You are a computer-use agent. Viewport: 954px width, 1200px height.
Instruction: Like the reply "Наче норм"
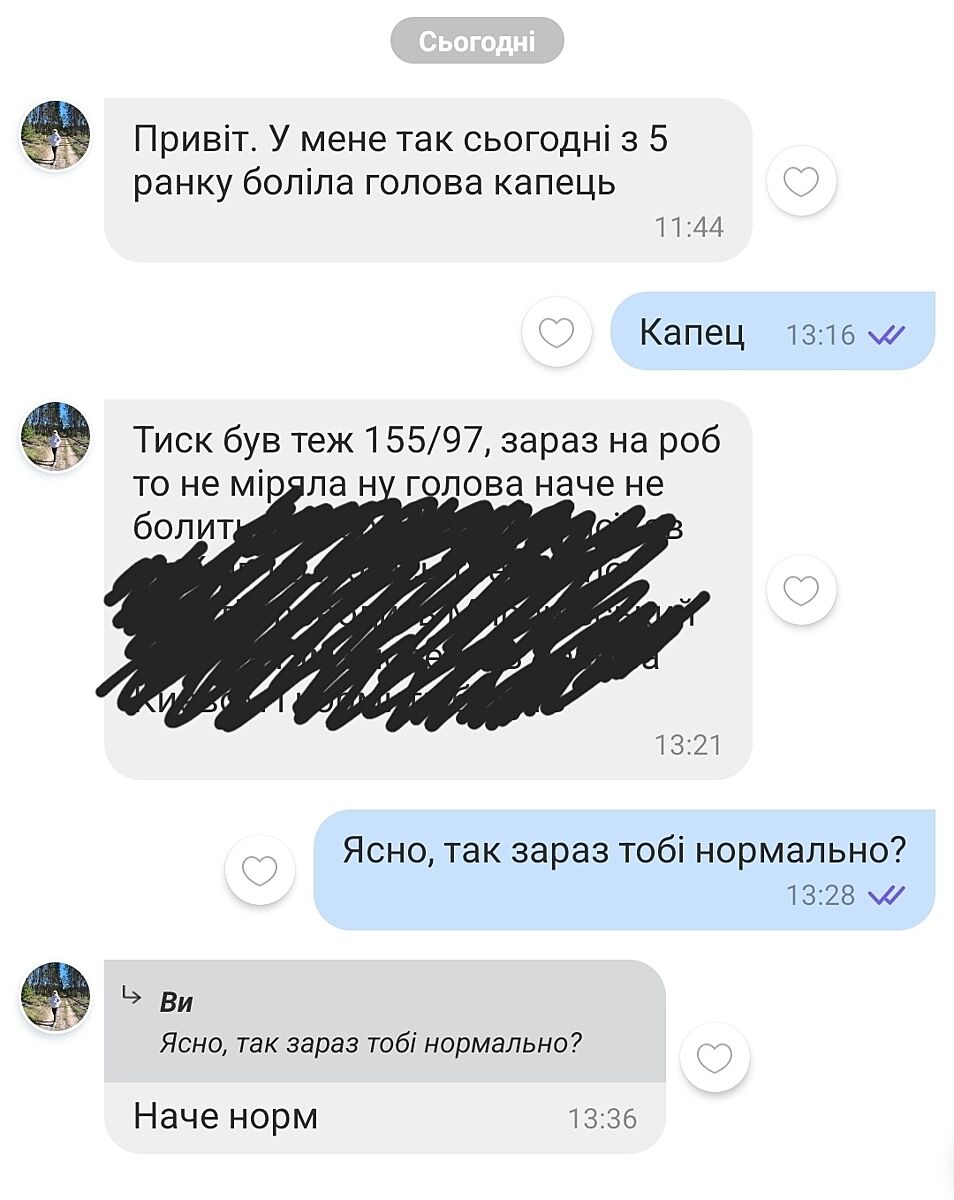tap(714, 1058)
